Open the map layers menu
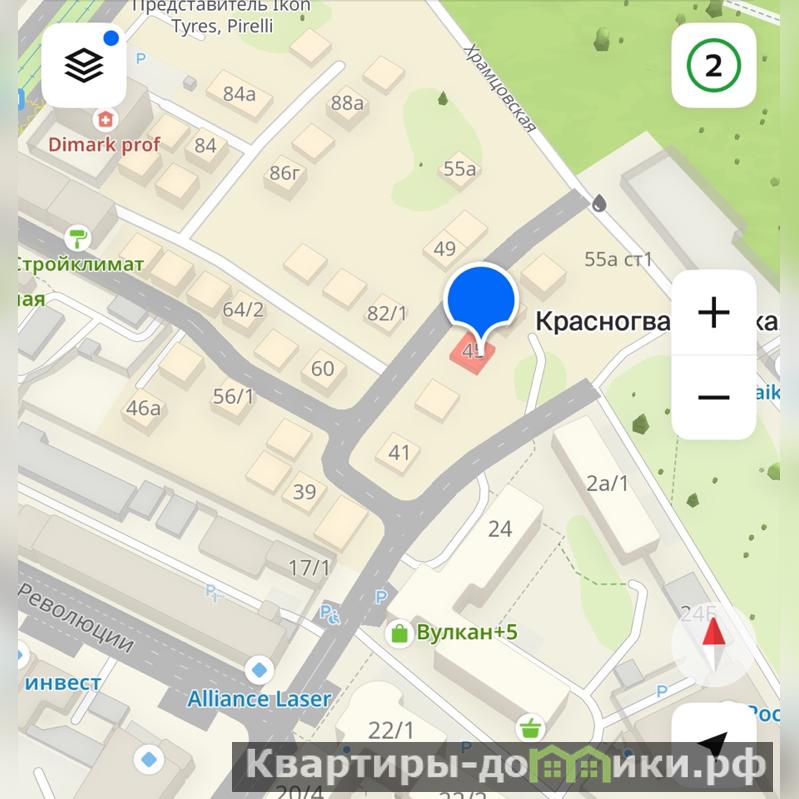 coord(84,66)
